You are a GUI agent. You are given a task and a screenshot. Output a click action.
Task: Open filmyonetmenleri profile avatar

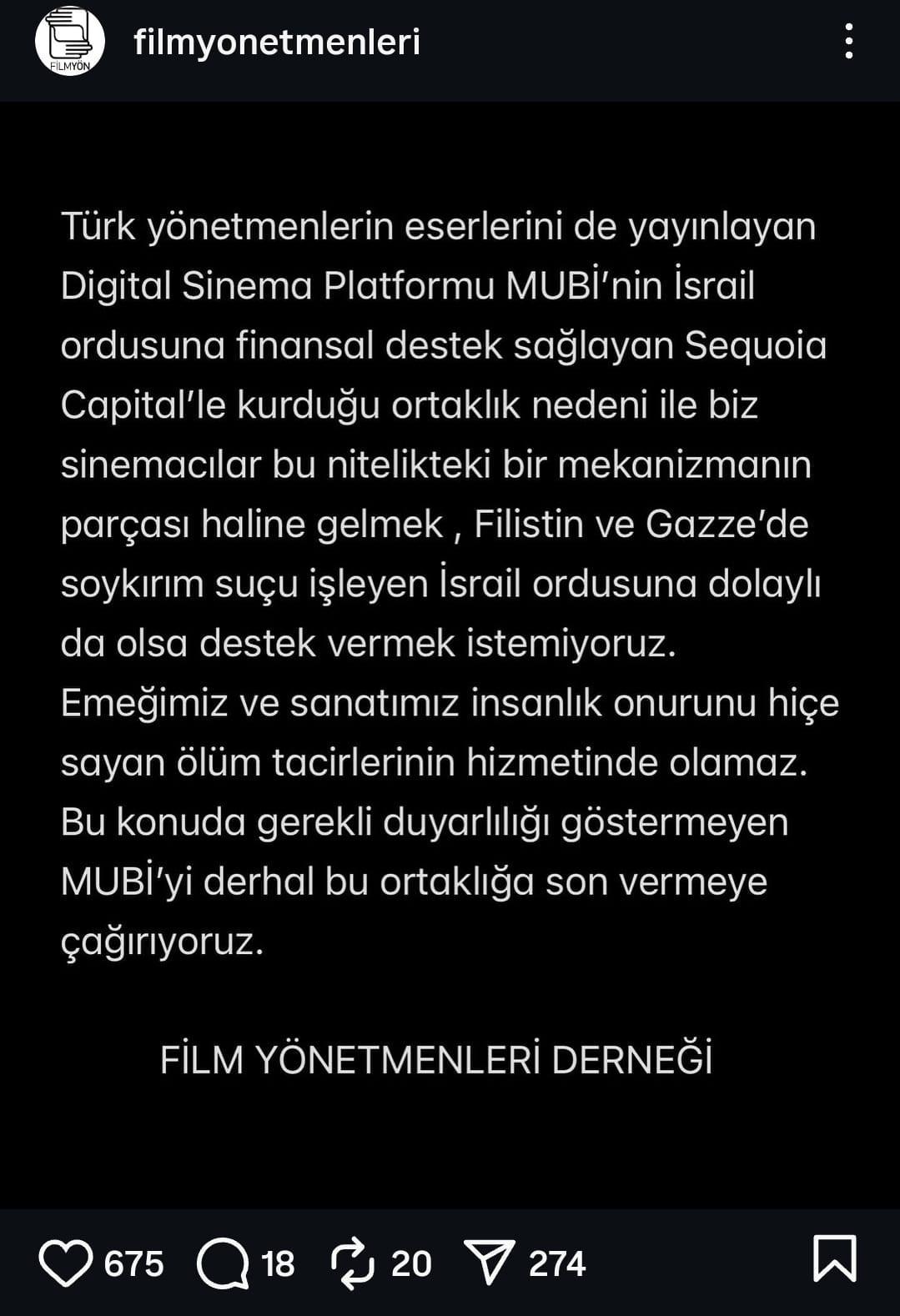70,42
